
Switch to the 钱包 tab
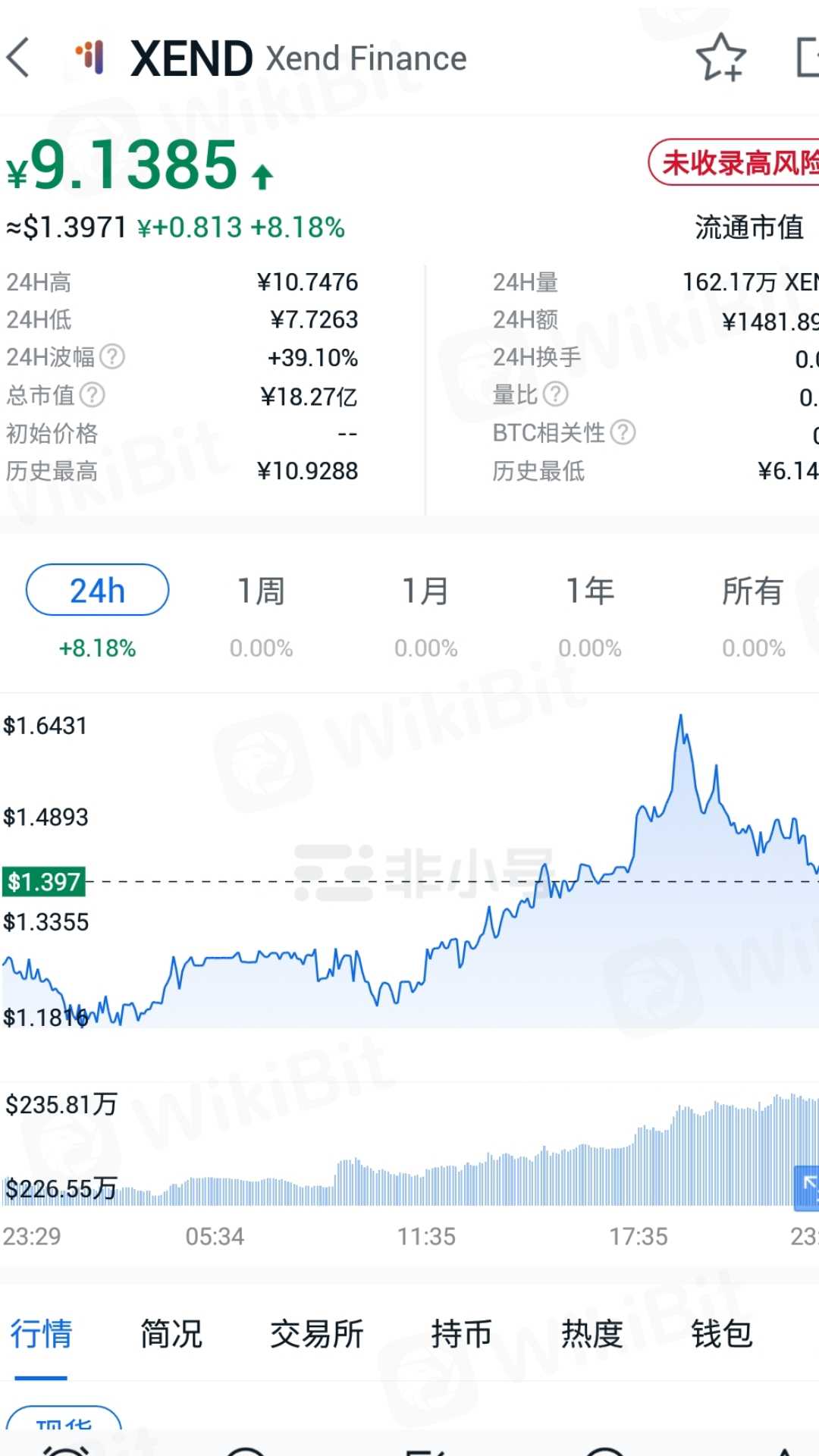721,1334
